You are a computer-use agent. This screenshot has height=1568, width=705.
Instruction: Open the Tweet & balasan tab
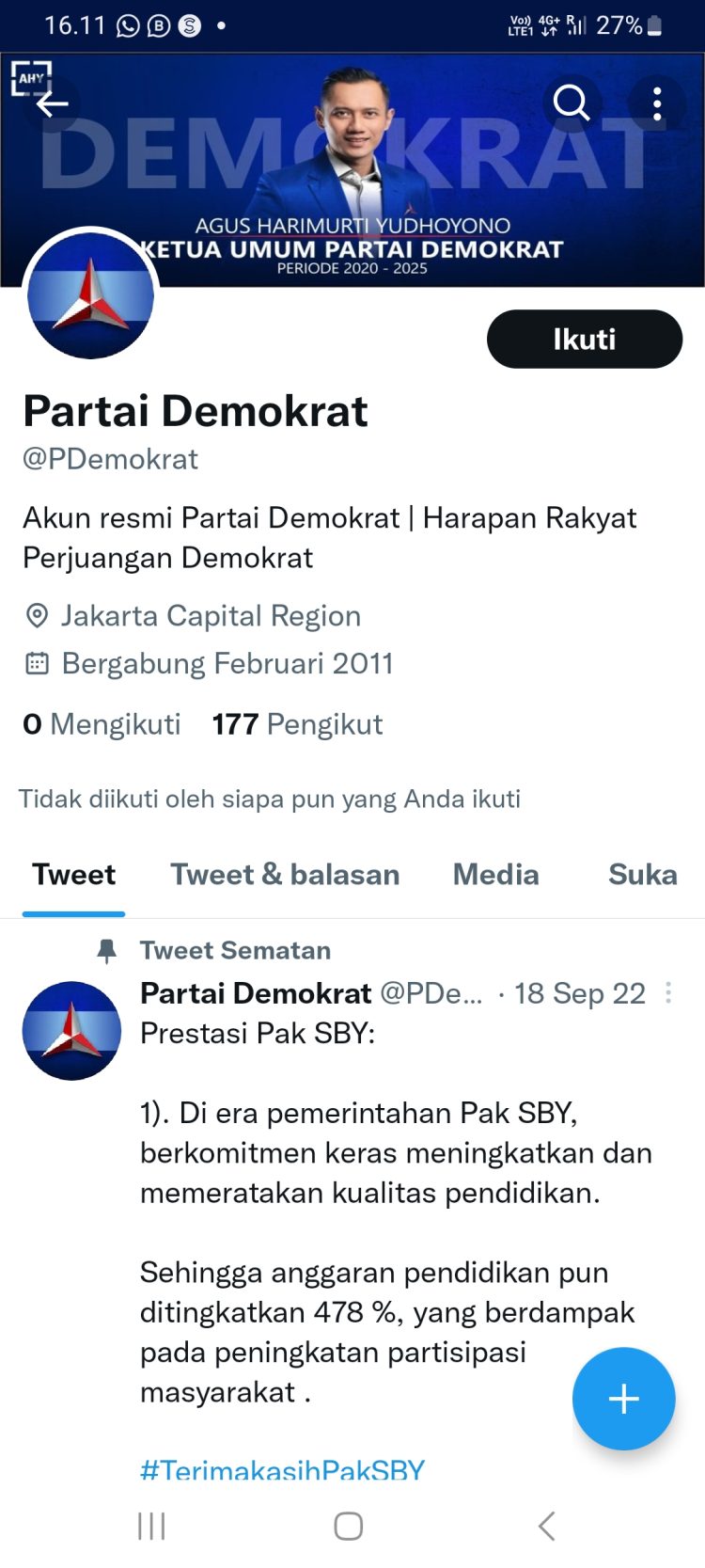click(284, 875)
